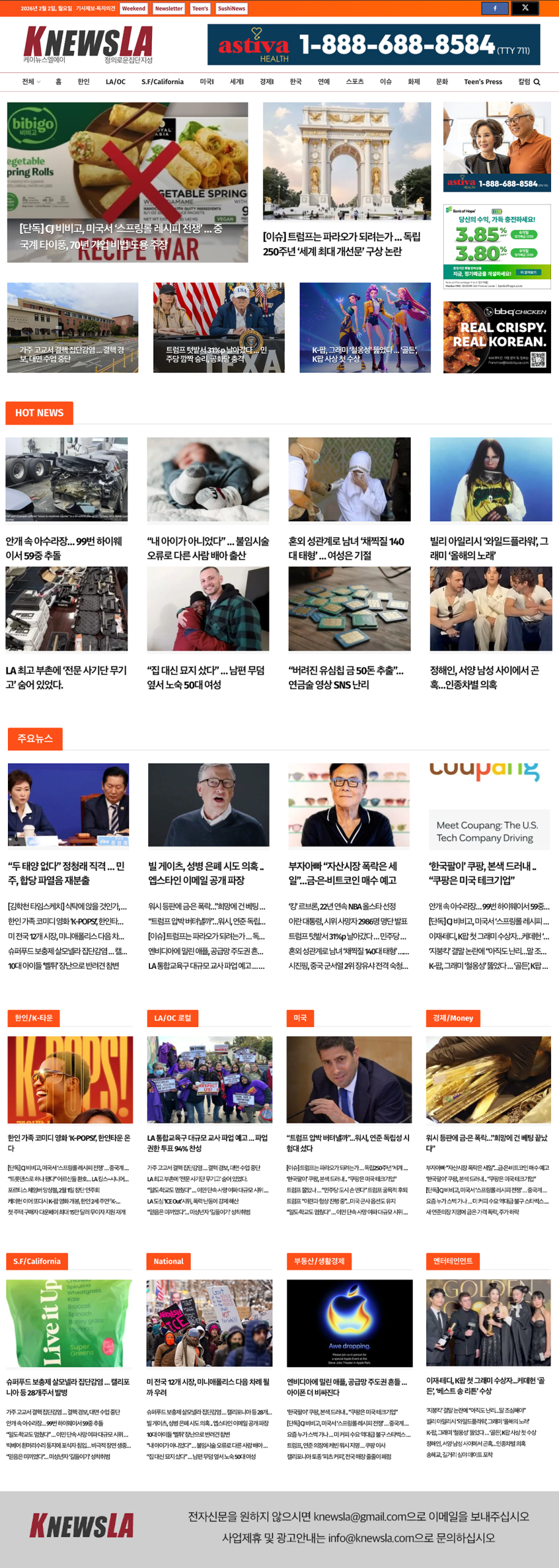Open the Teen's Press nav item

click(482, 82)
